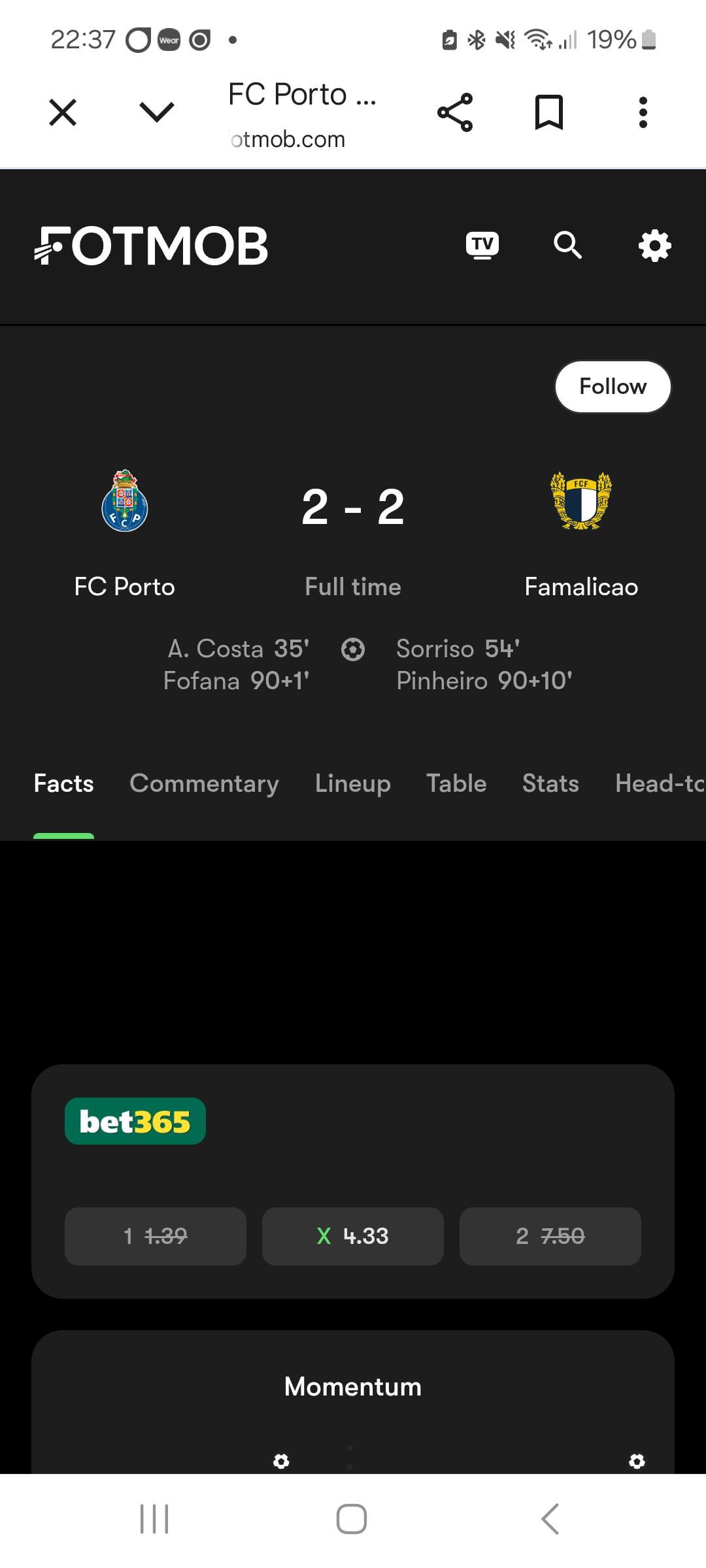Minimize tab with the down chevron
This screenshot has width=706, height=1568.
[x=157, y=112]
